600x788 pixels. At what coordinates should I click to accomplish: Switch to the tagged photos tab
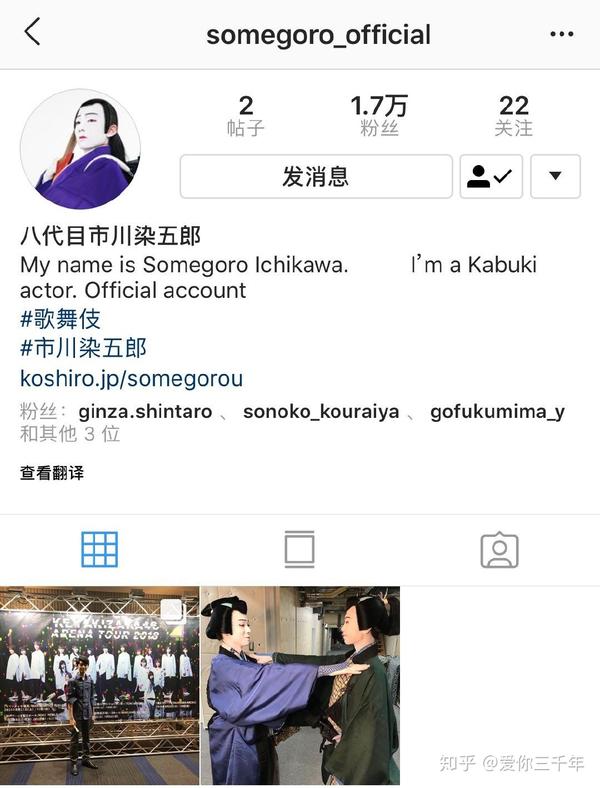click(x=499, y=549)
